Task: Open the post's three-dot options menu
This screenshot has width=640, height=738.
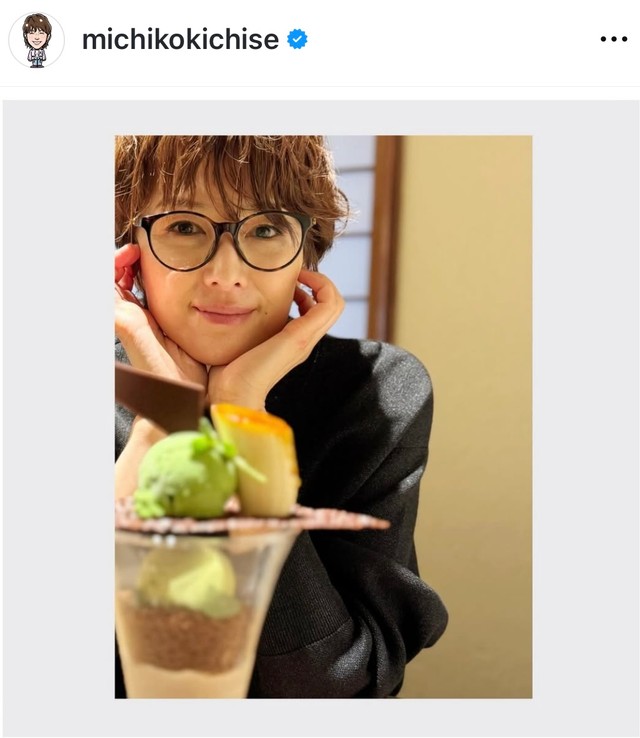Action: pos(613,40)
